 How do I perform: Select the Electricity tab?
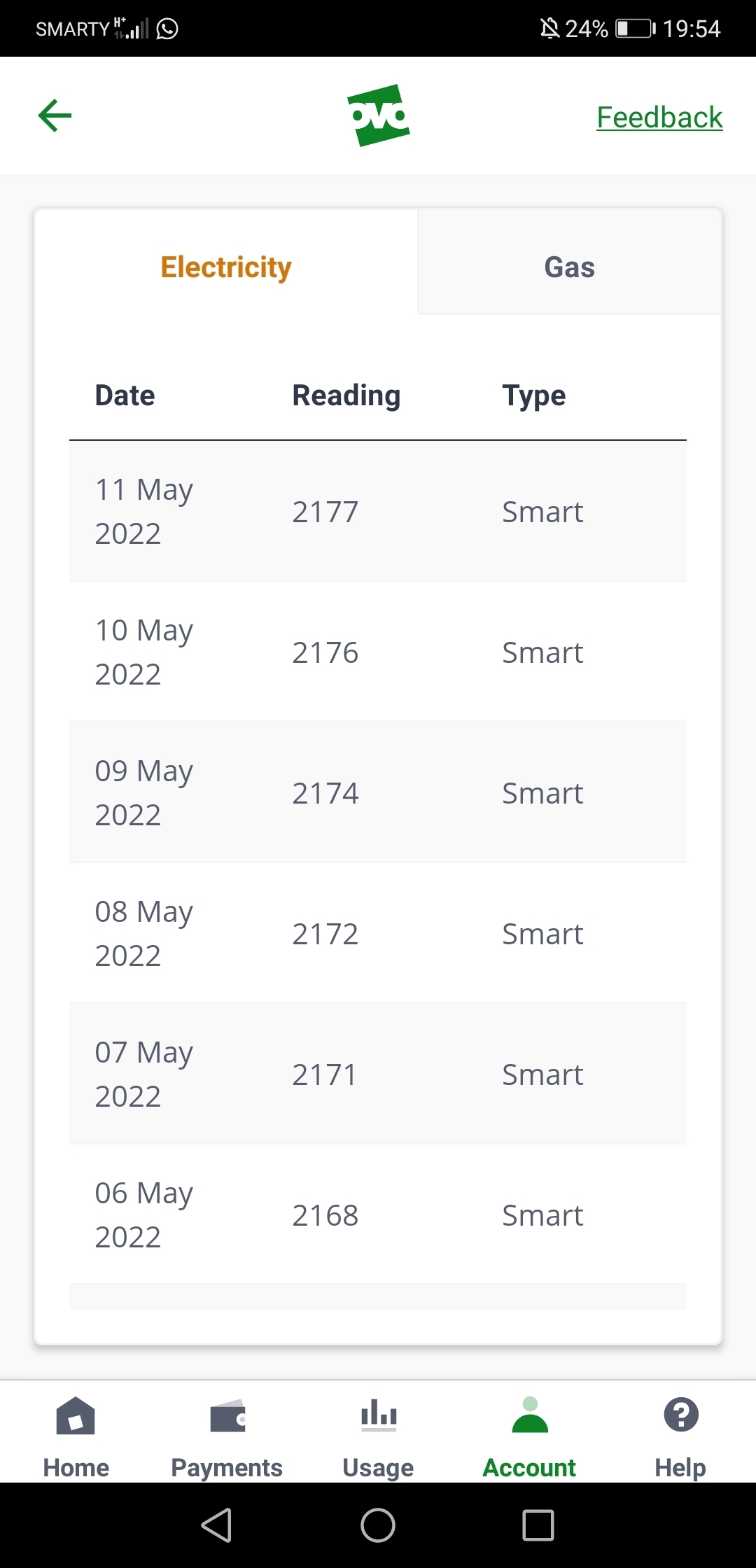(x=226, y=267)
